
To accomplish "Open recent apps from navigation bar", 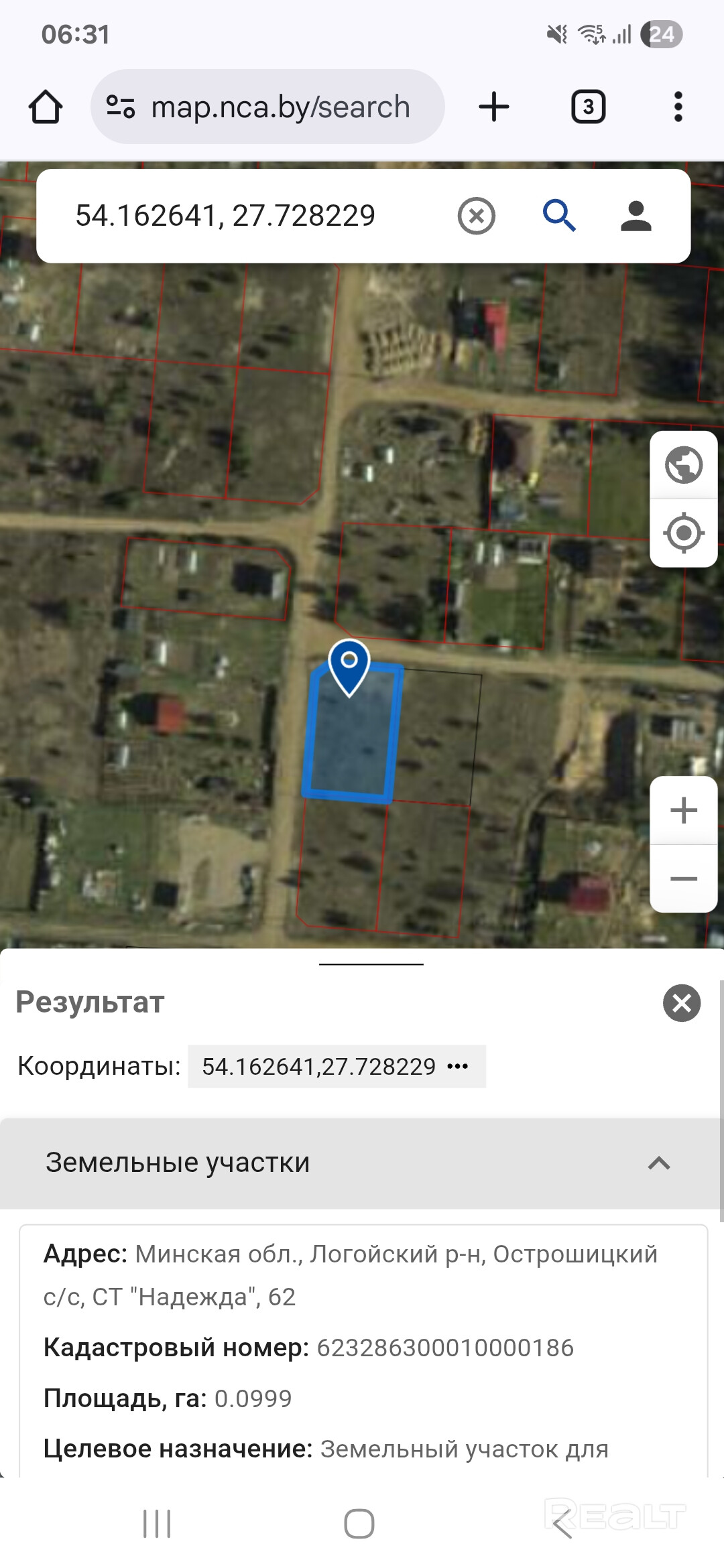I will [157, 1524].
